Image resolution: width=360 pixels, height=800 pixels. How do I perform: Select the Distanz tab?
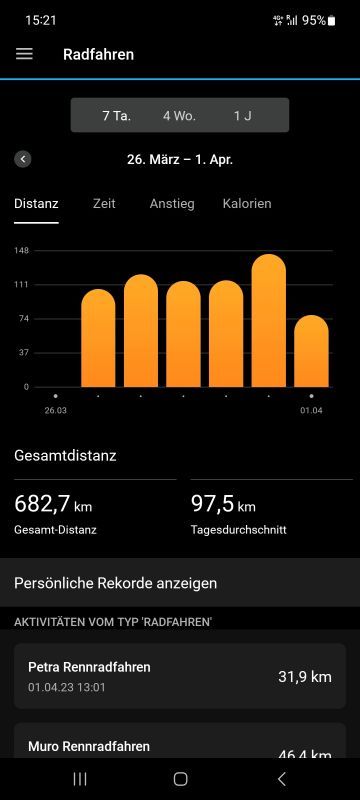pos(36,204)
